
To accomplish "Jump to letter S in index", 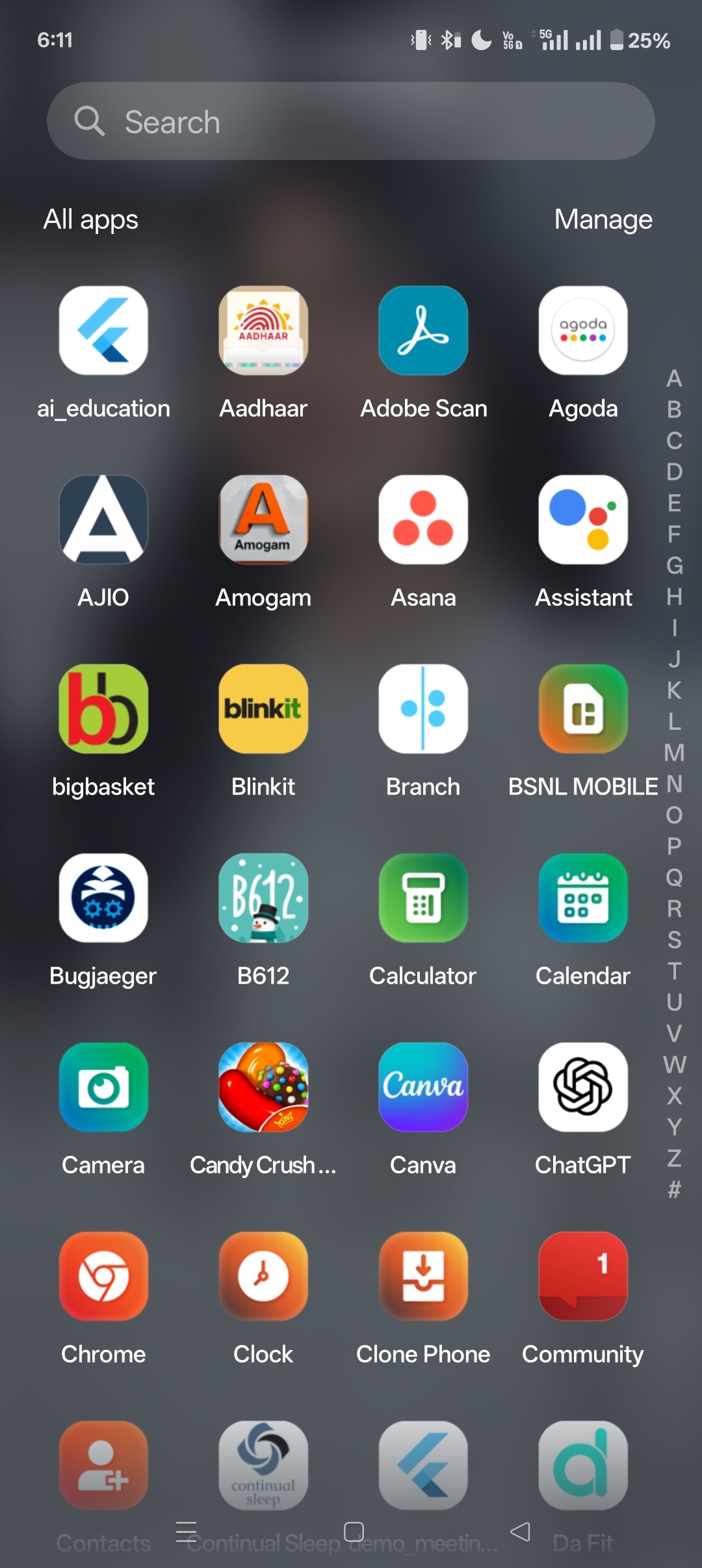I will tap(674, 940).
